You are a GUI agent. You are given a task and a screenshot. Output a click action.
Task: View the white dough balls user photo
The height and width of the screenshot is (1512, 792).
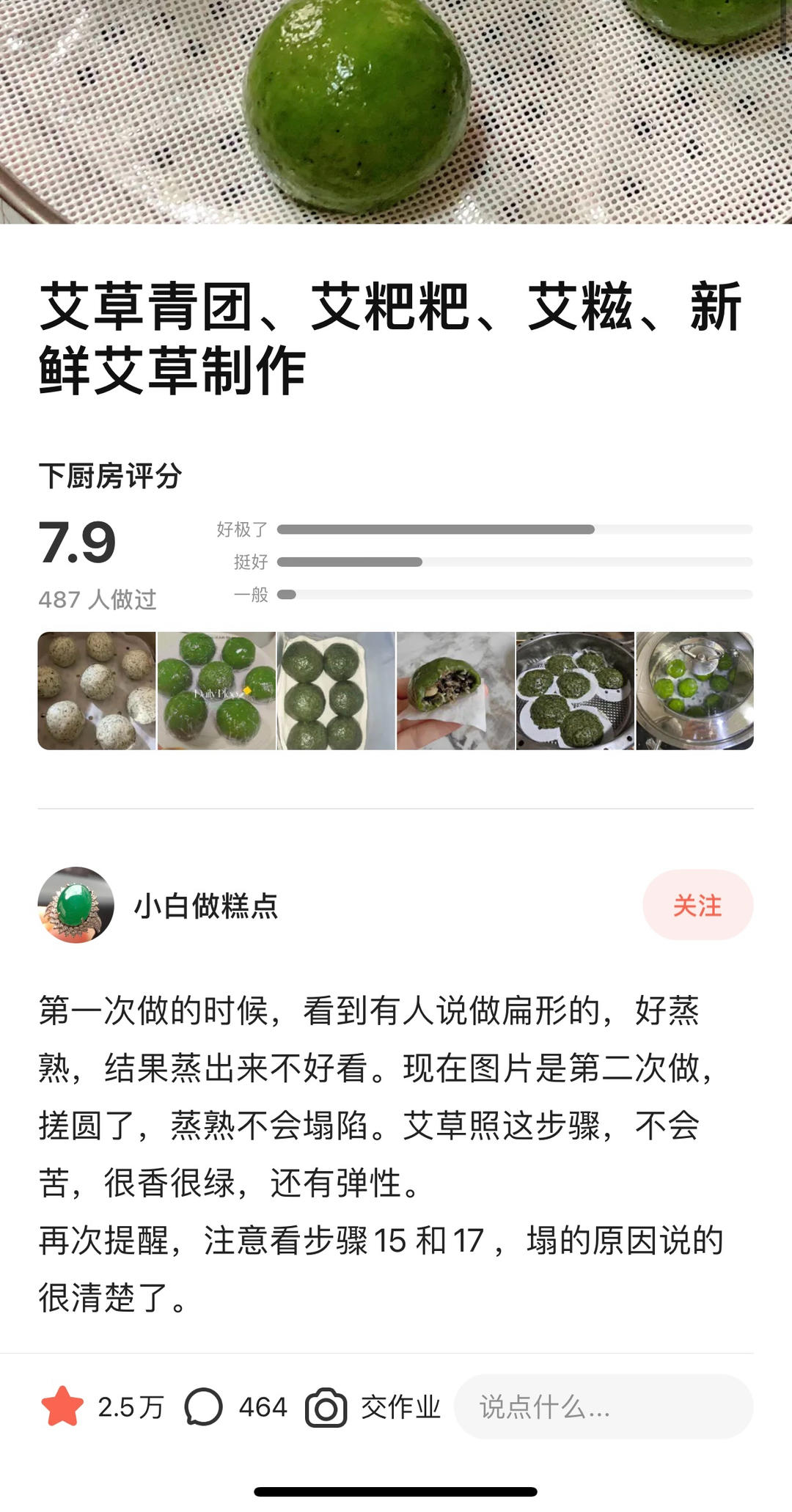click(x=97, y=691)
